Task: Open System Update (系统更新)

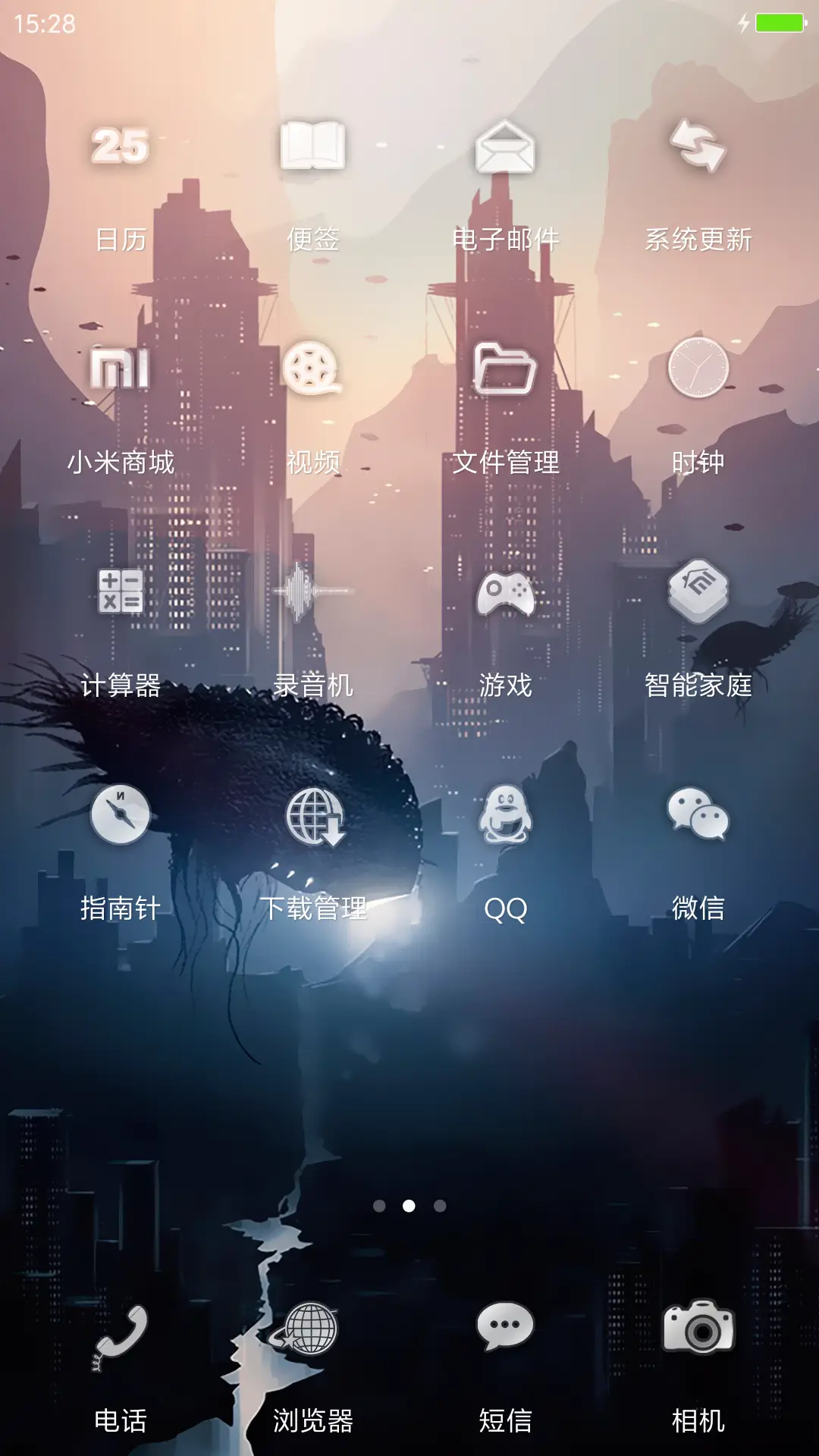Action: (x=698, y=148)
